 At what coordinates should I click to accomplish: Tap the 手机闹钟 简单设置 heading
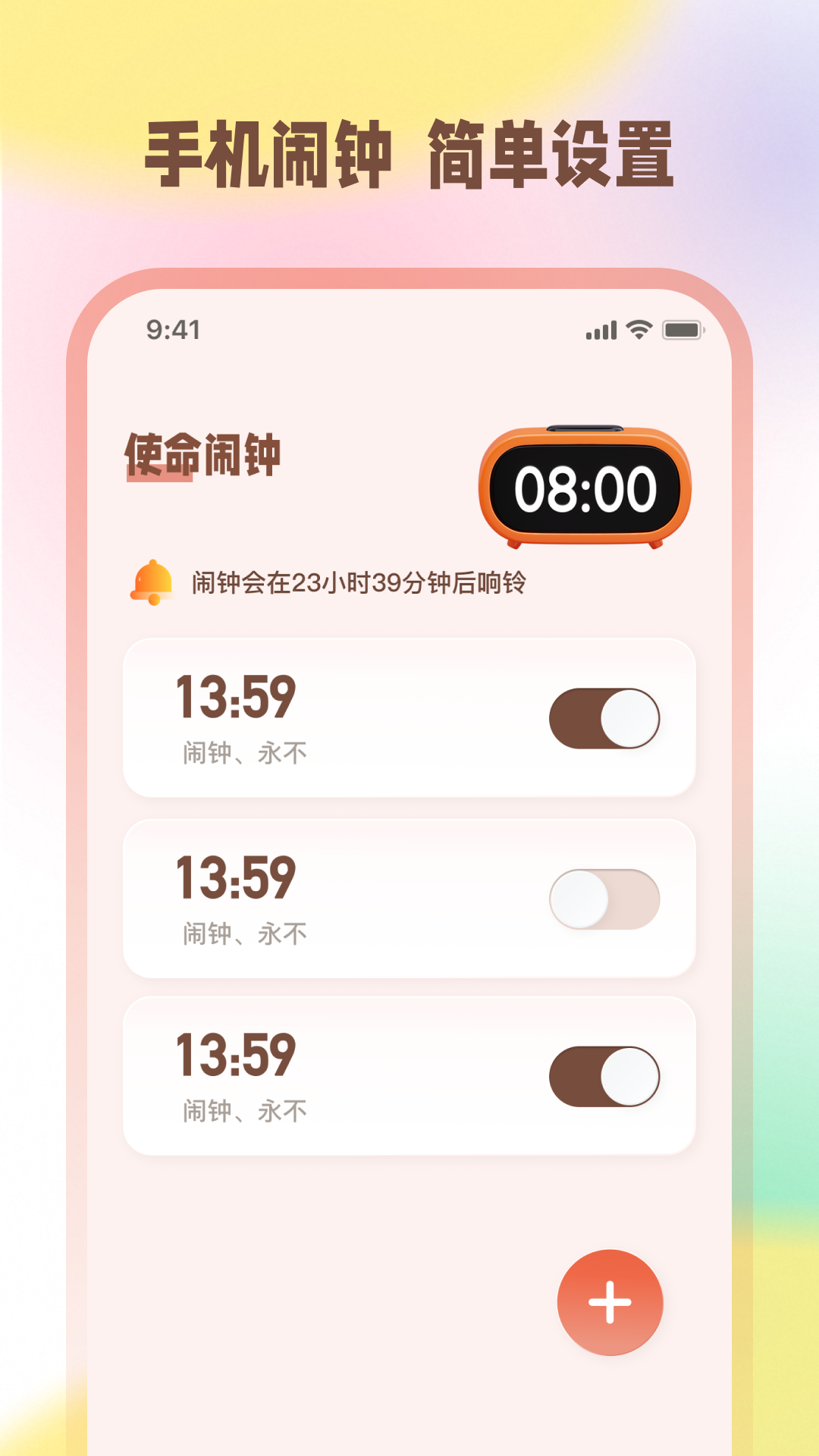click(409, 149)
